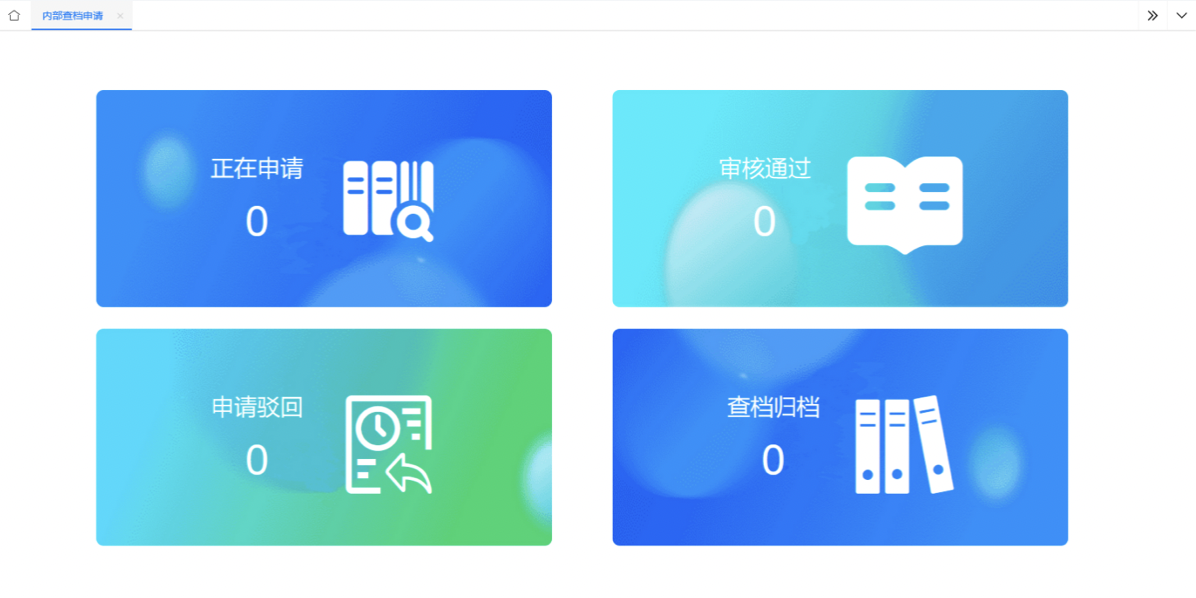Expand the tab options dropdown arrow
The width and height of the screenshot is (1196, 598).
[x=1181, y=16]
